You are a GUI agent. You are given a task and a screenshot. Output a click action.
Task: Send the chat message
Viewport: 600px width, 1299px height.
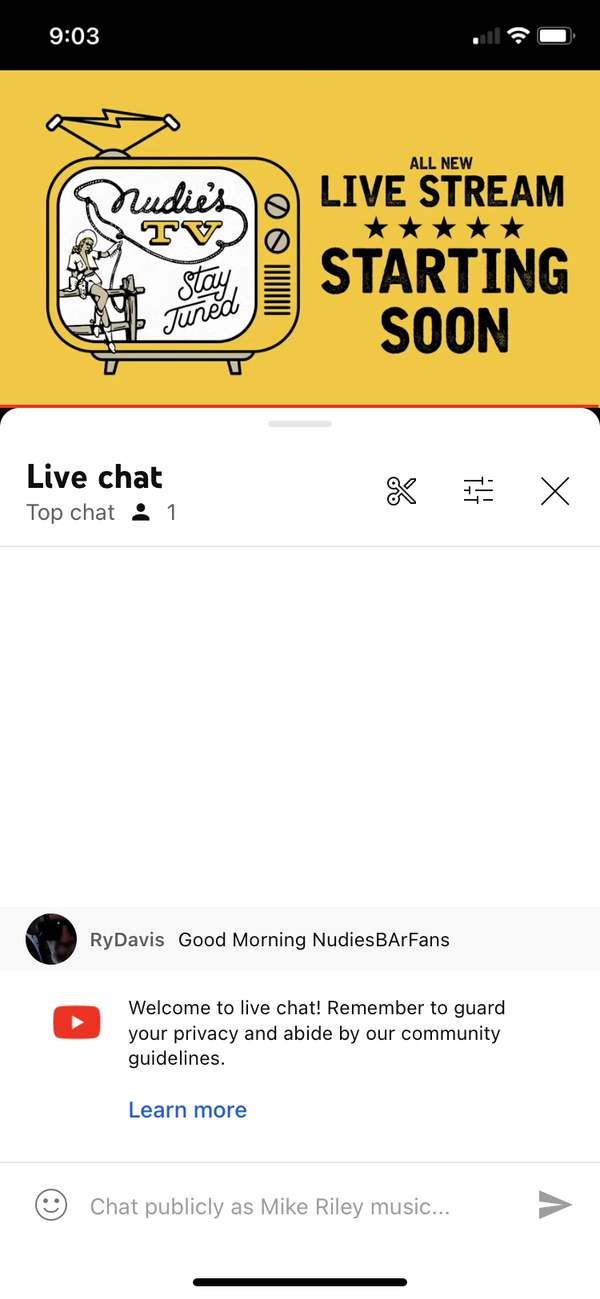[x=554, y=1205]
